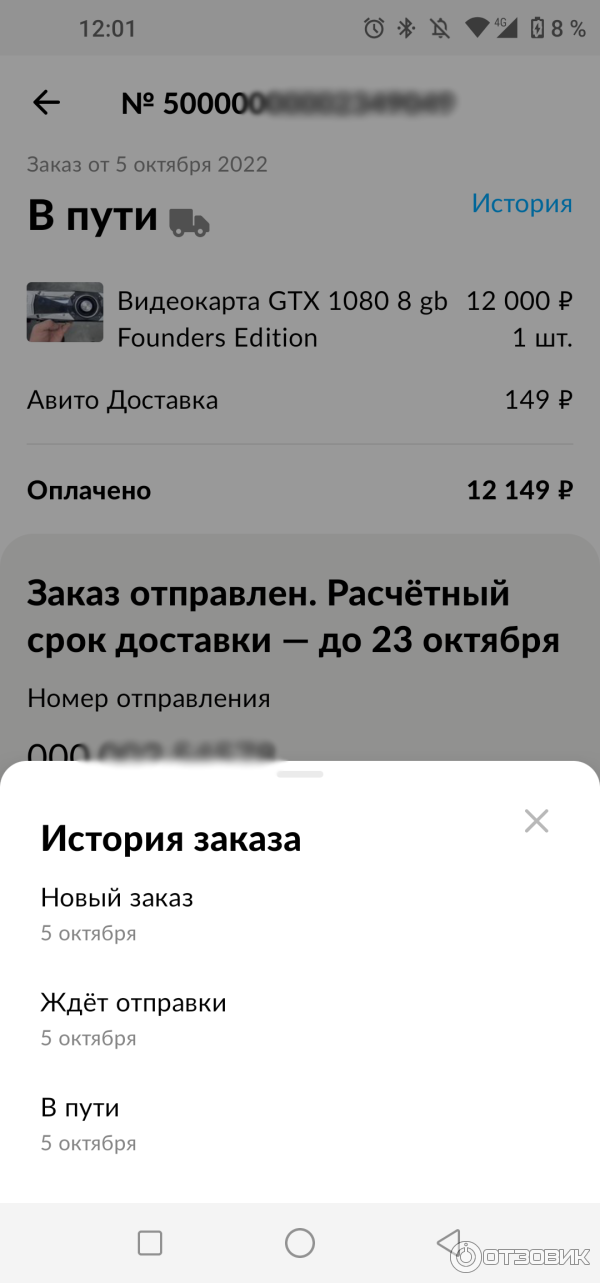600x1283 pixels.
Task: Open the История link
Action: [522, 204]
